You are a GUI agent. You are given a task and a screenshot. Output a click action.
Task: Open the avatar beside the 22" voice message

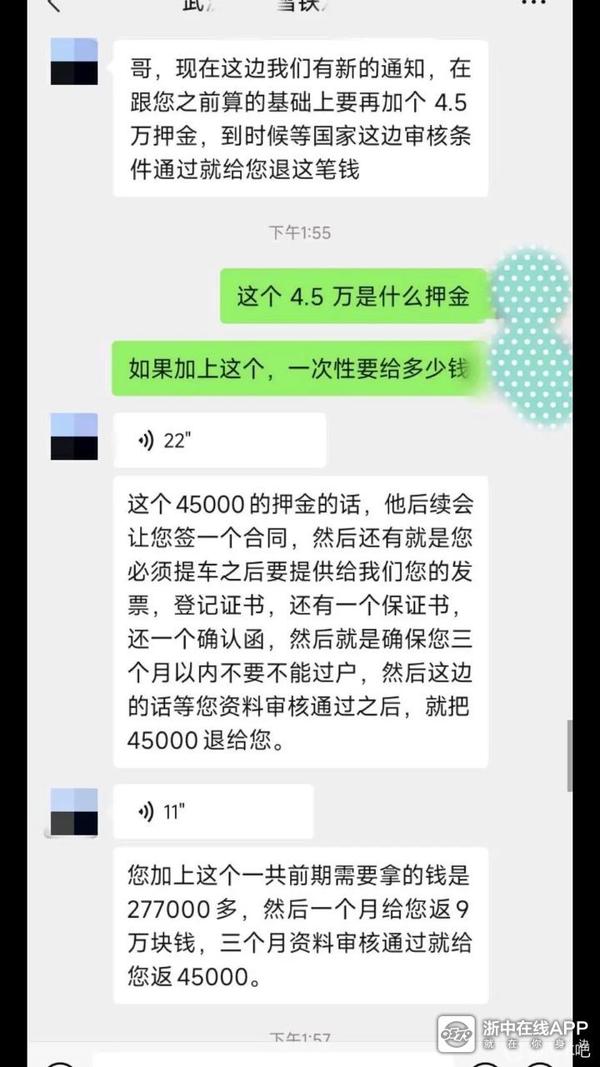point(74,437)
